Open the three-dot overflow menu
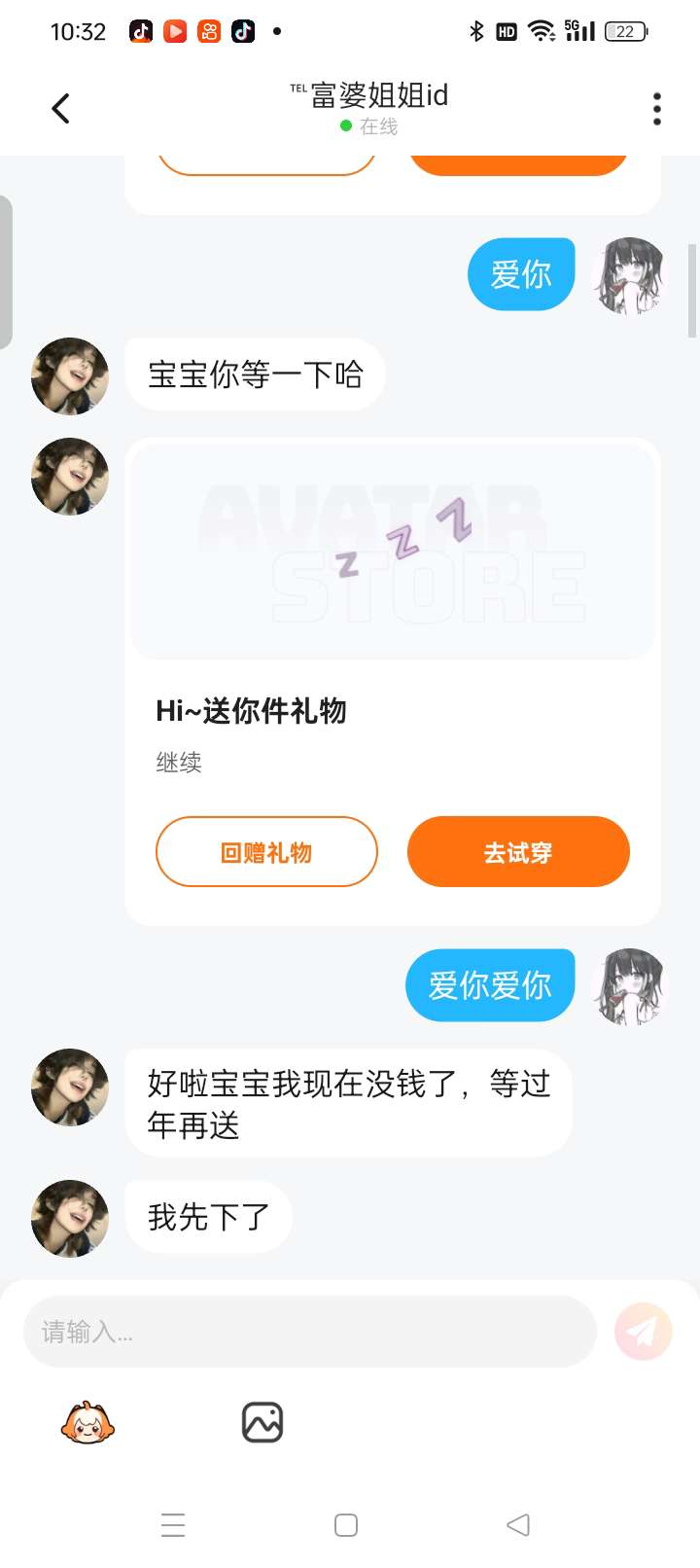Viewport: 700px width, 1568px height. (x=657, y=108)
